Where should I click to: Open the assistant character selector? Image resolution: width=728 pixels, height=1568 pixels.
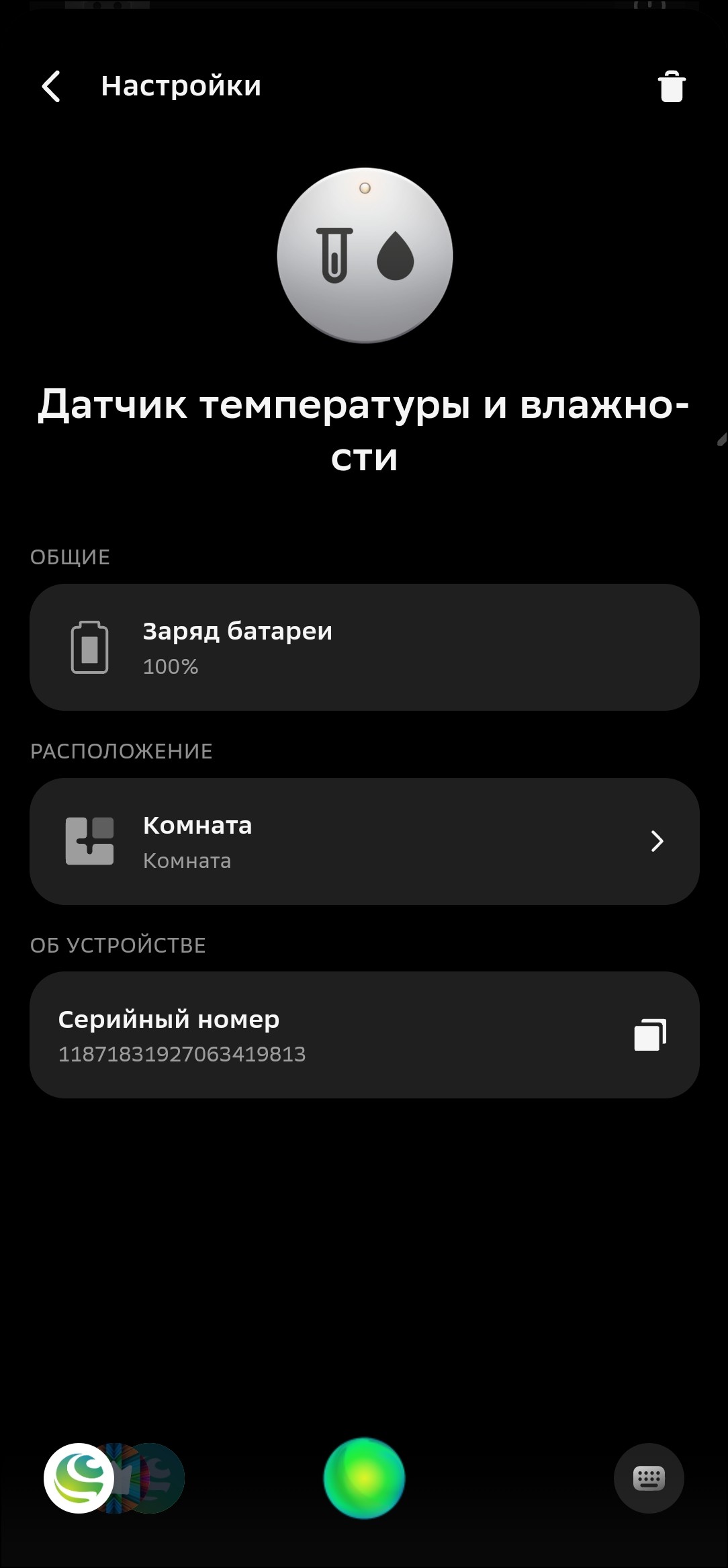79,1478
